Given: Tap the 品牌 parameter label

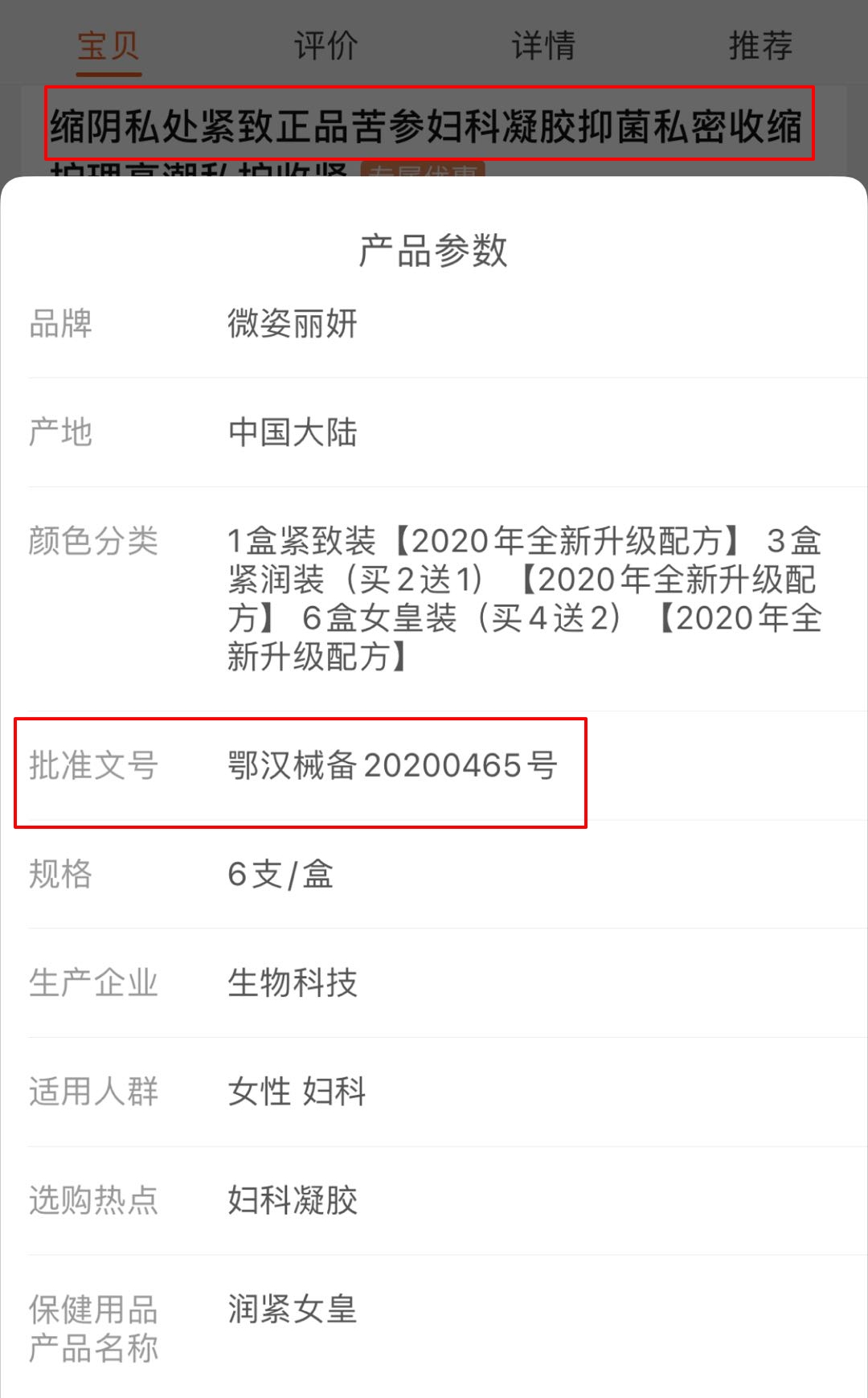Looking at the screenshot, I should pos(60,324).
